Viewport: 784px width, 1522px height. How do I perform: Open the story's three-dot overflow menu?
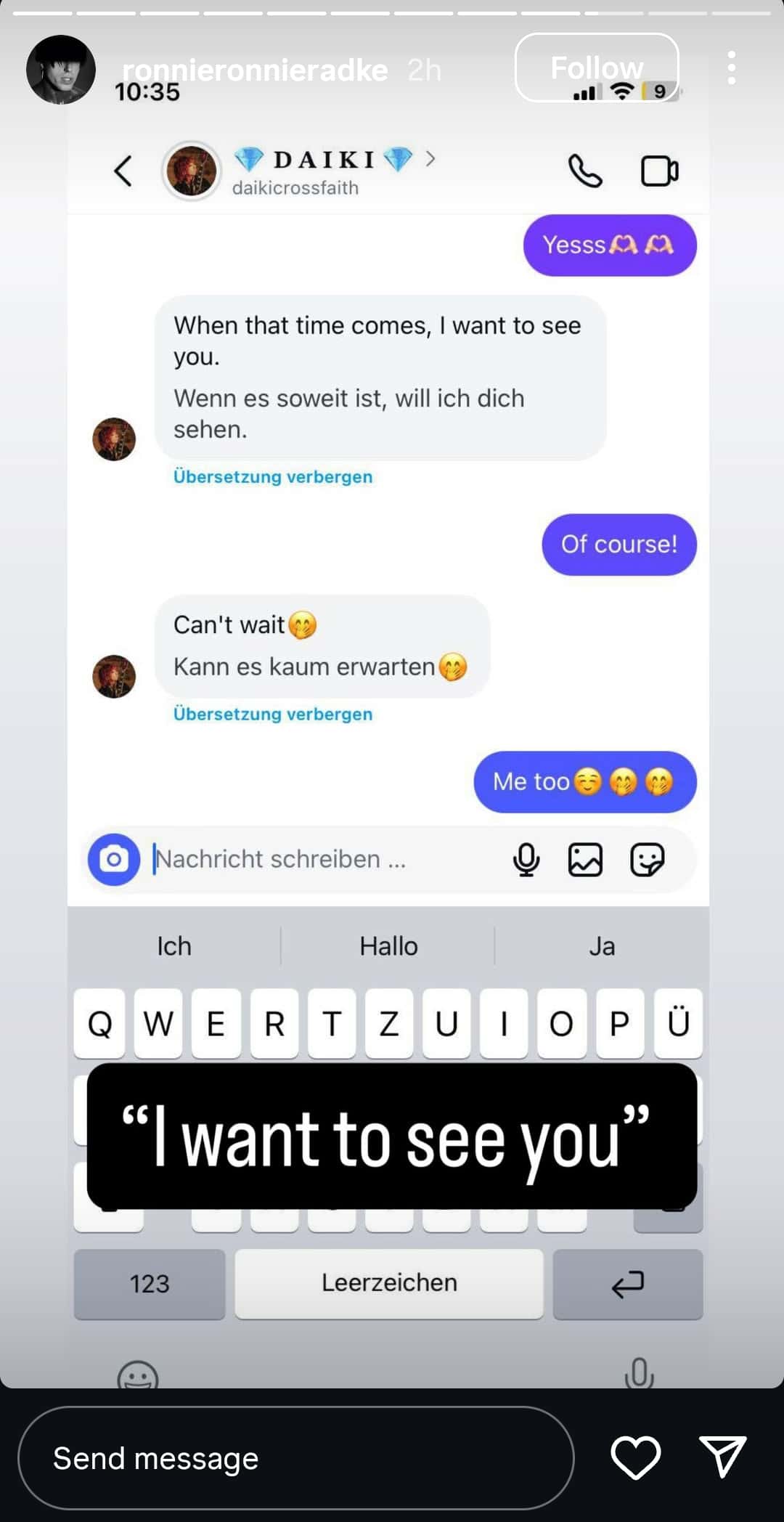[x=732, y=68]
